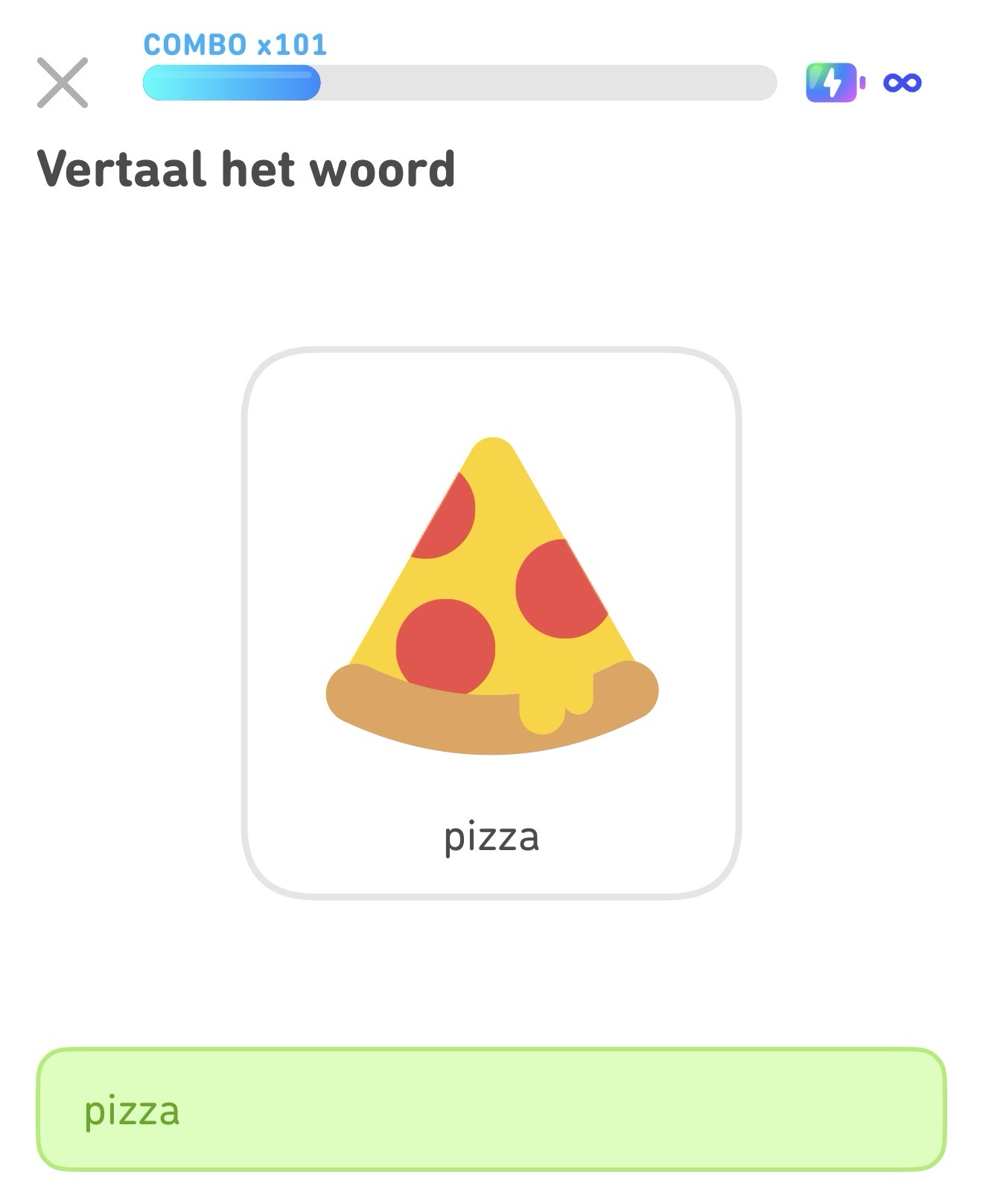This screenshot has width=983, height=1204.
Task: Tap the green pizza answer field
Action: point(491,1109)
